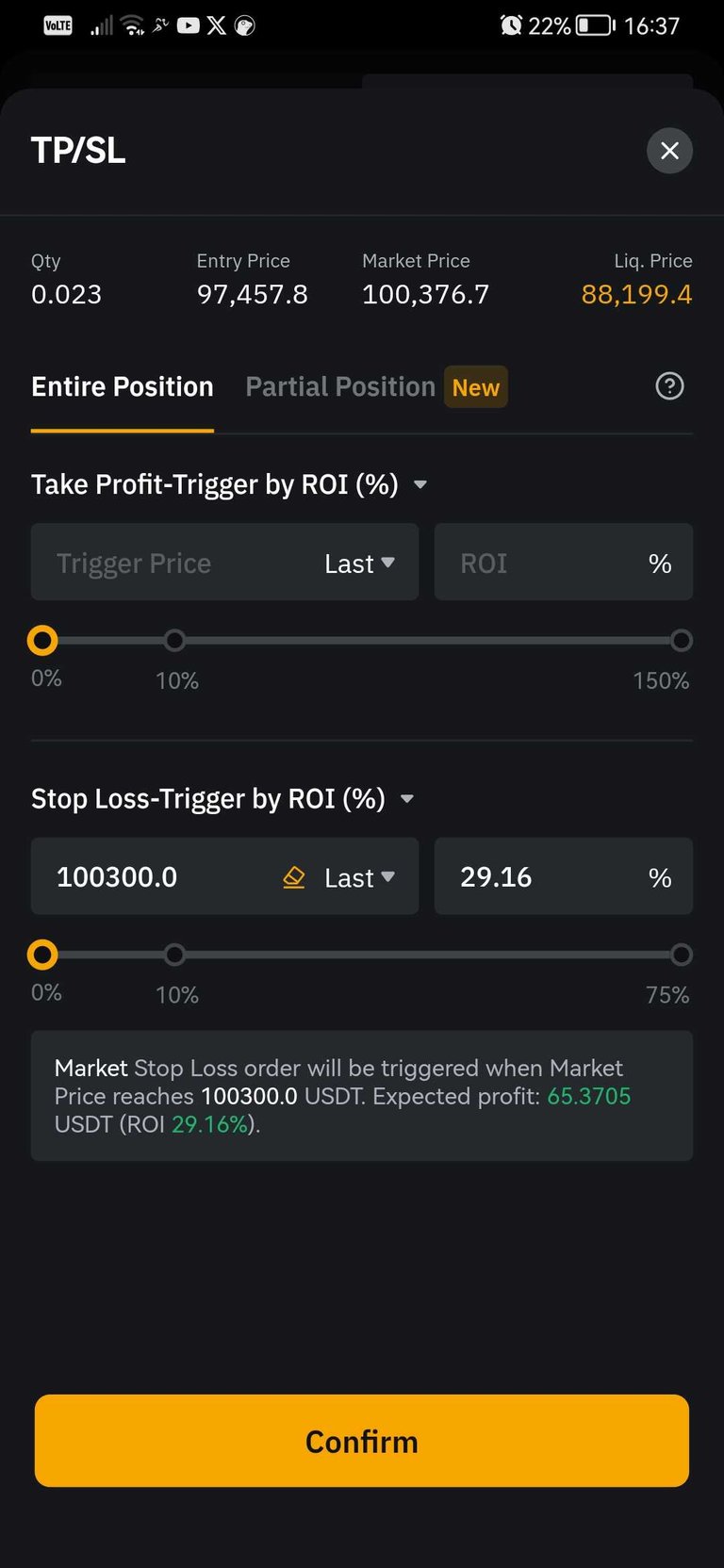Expand Stop Loss trigger type dropdown
724x1568 pixels.
pos(407,799)
